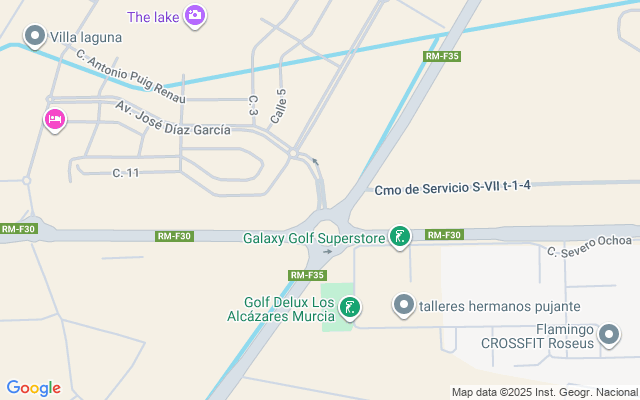Tap the pink hotel pin

pyautogui.click(x=54, y=120)
